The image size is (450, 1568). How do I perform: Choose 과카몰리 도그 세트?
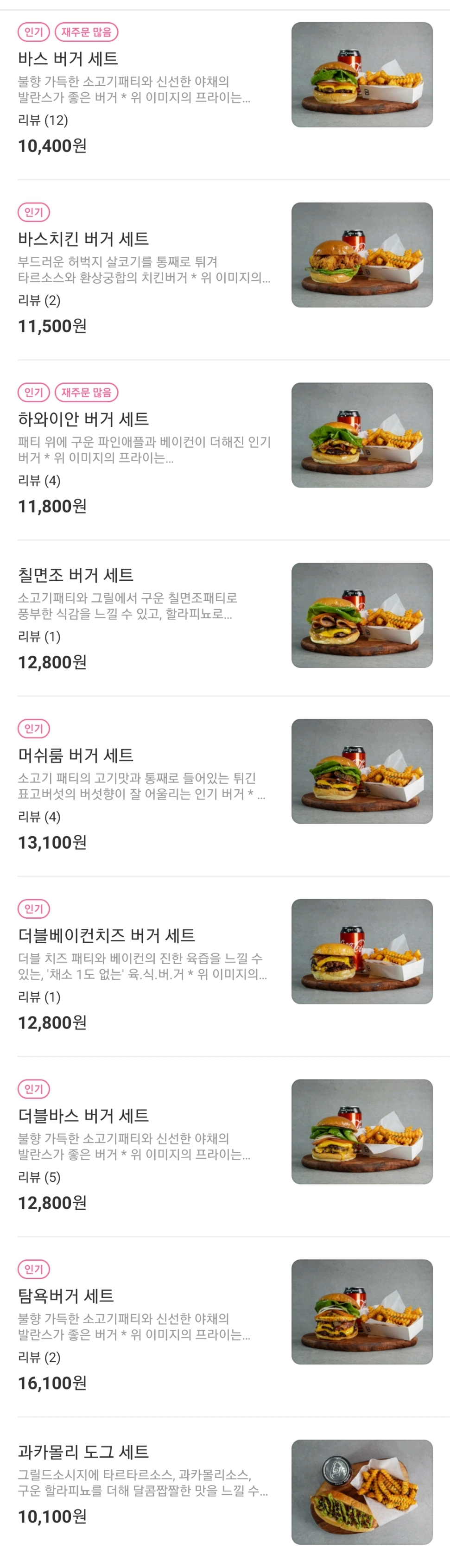click(x=83, y=1452)
